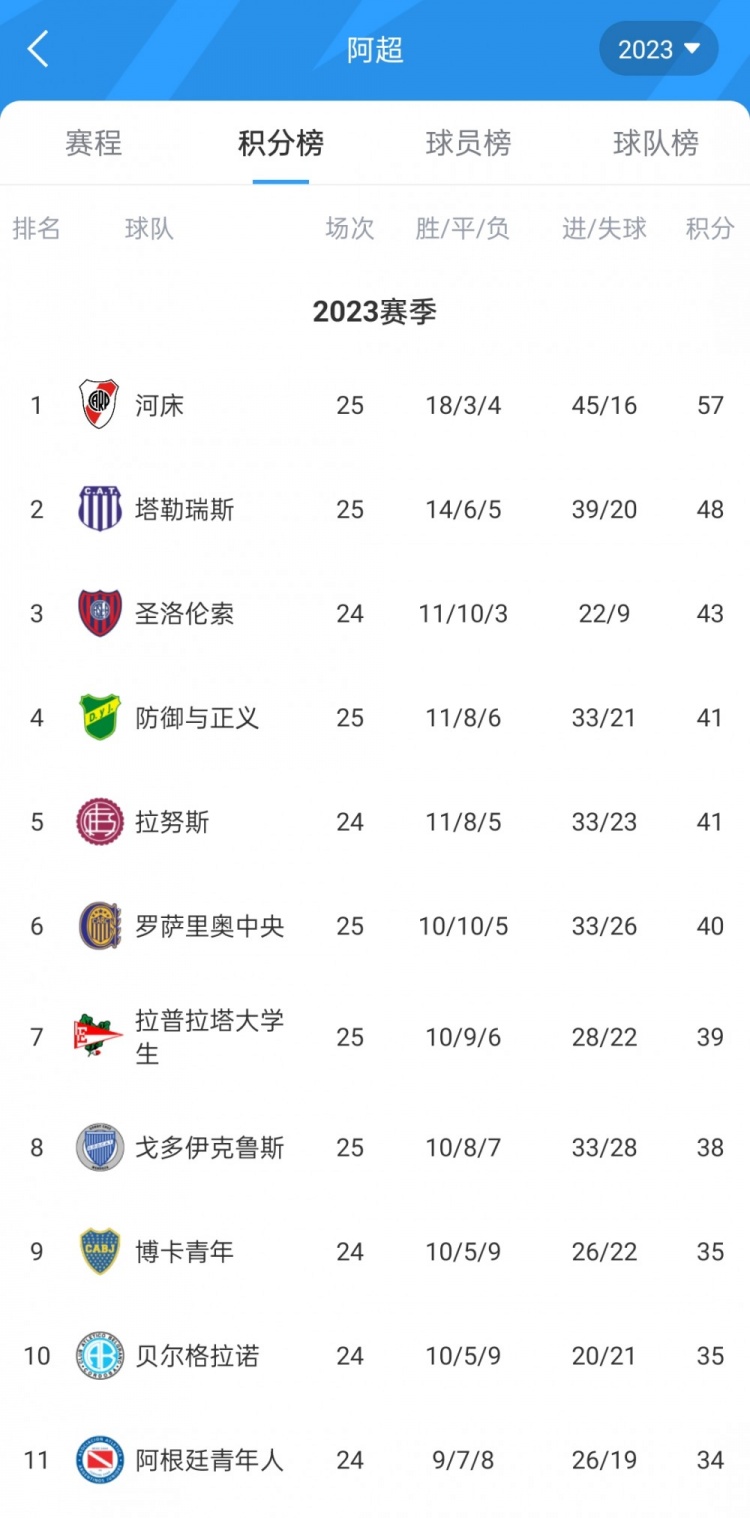View the 贝尔格拉诺 team details

pos(375,1355)
